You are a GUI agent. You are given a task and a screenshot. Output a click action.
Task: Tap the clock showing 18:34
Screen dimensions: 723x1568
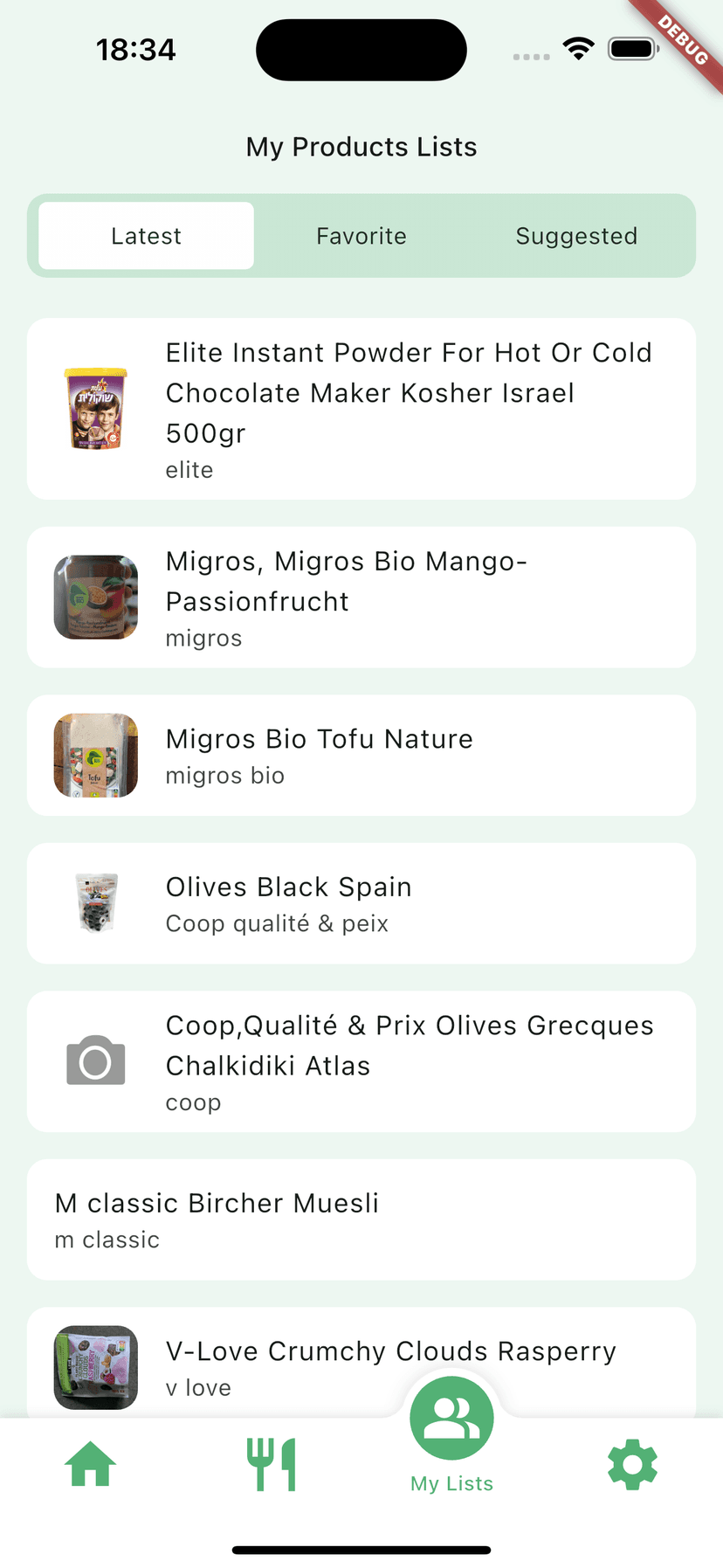[136, 50]
